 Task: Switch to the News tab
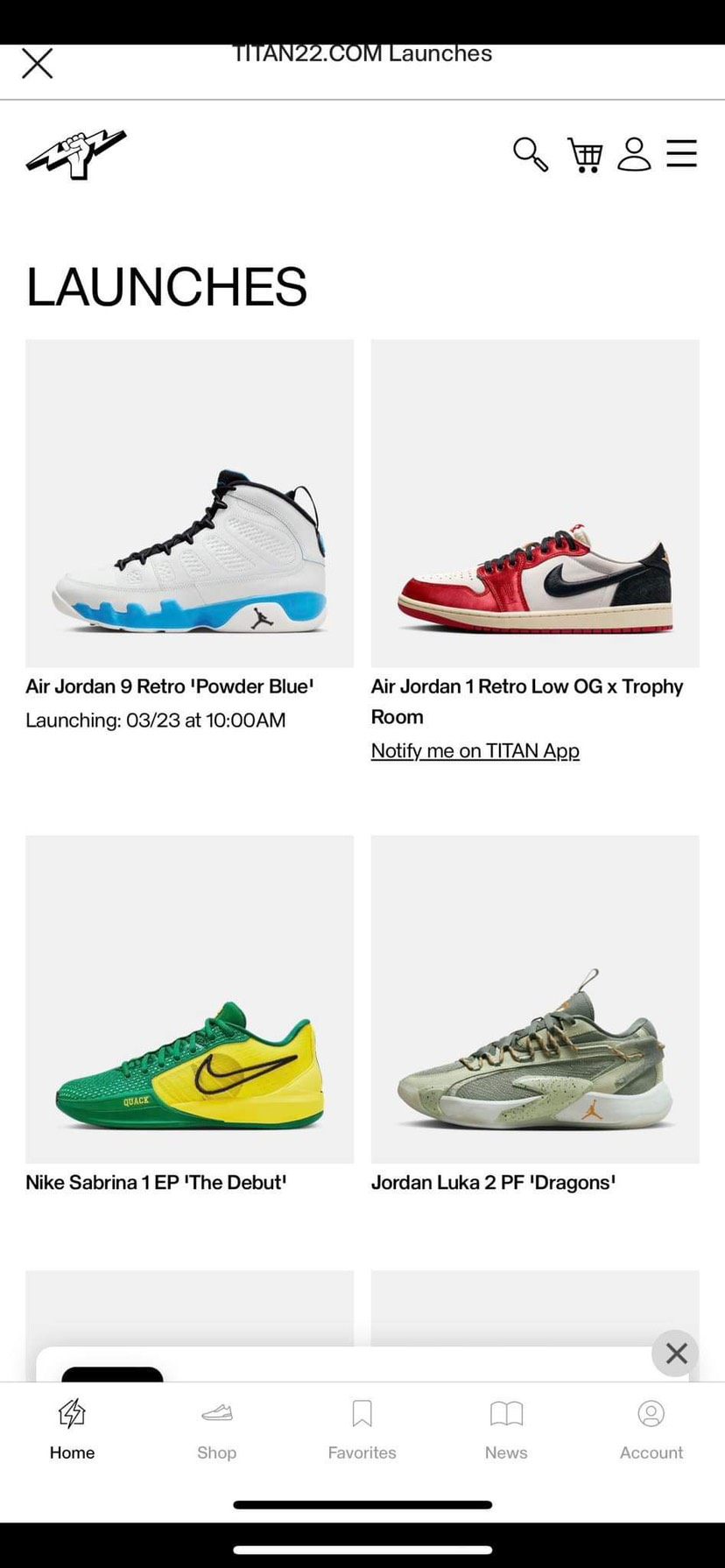pos(506,1430)
